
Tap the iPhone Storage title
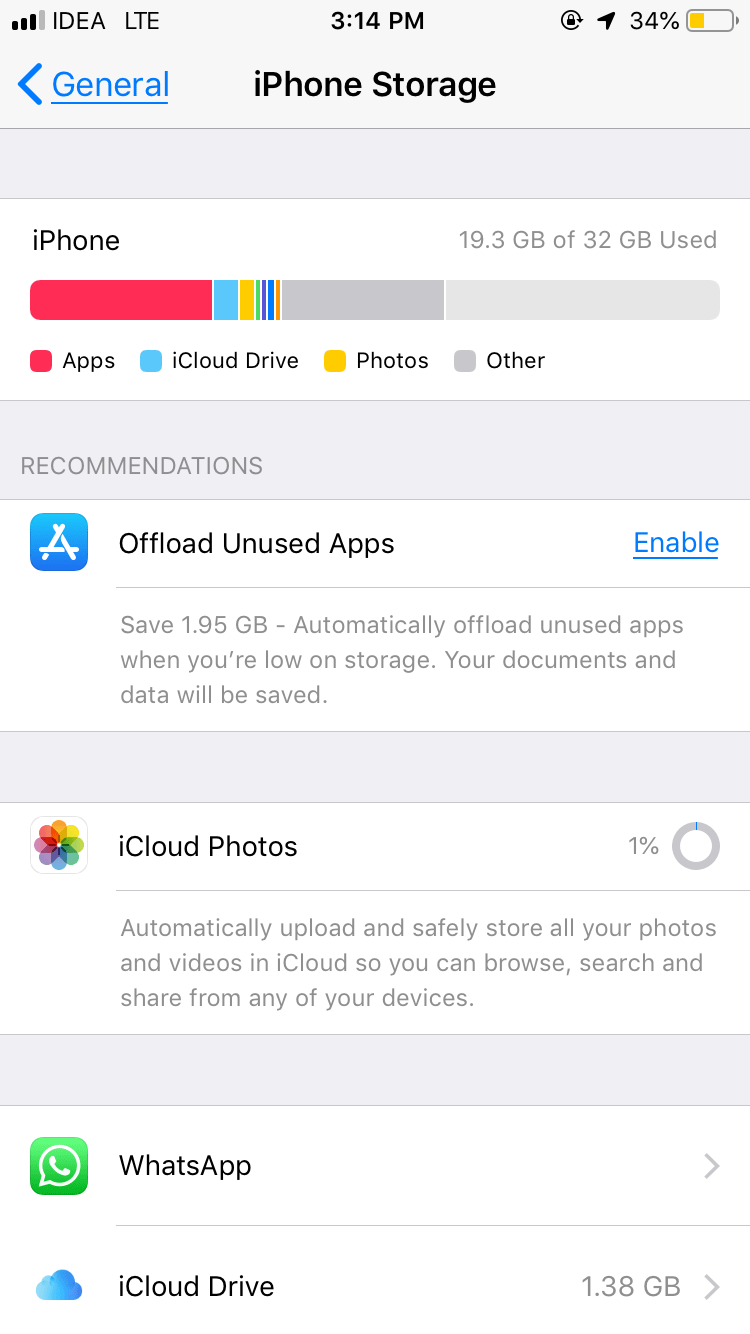coord(375,85)
